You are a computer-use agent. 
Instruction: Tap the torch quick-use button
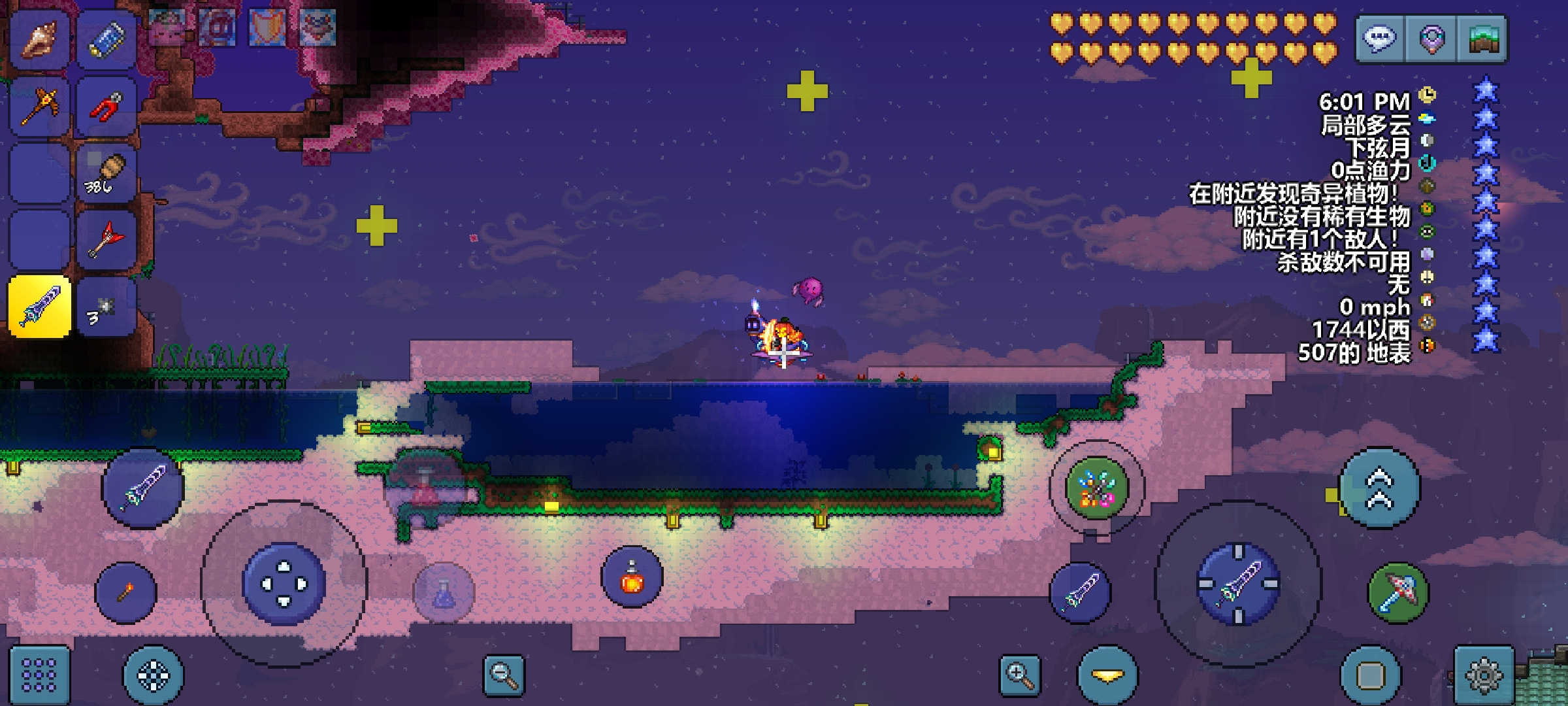(x=125, y=592)
